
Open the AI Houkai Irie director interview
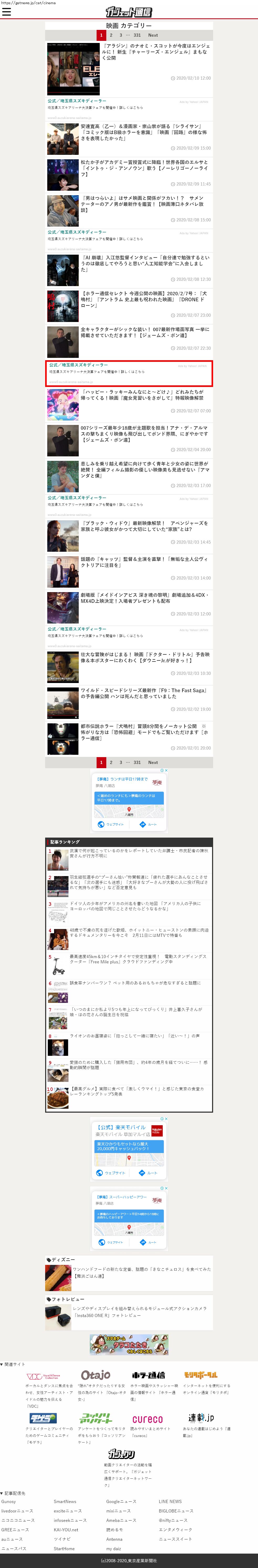point(145,263)
